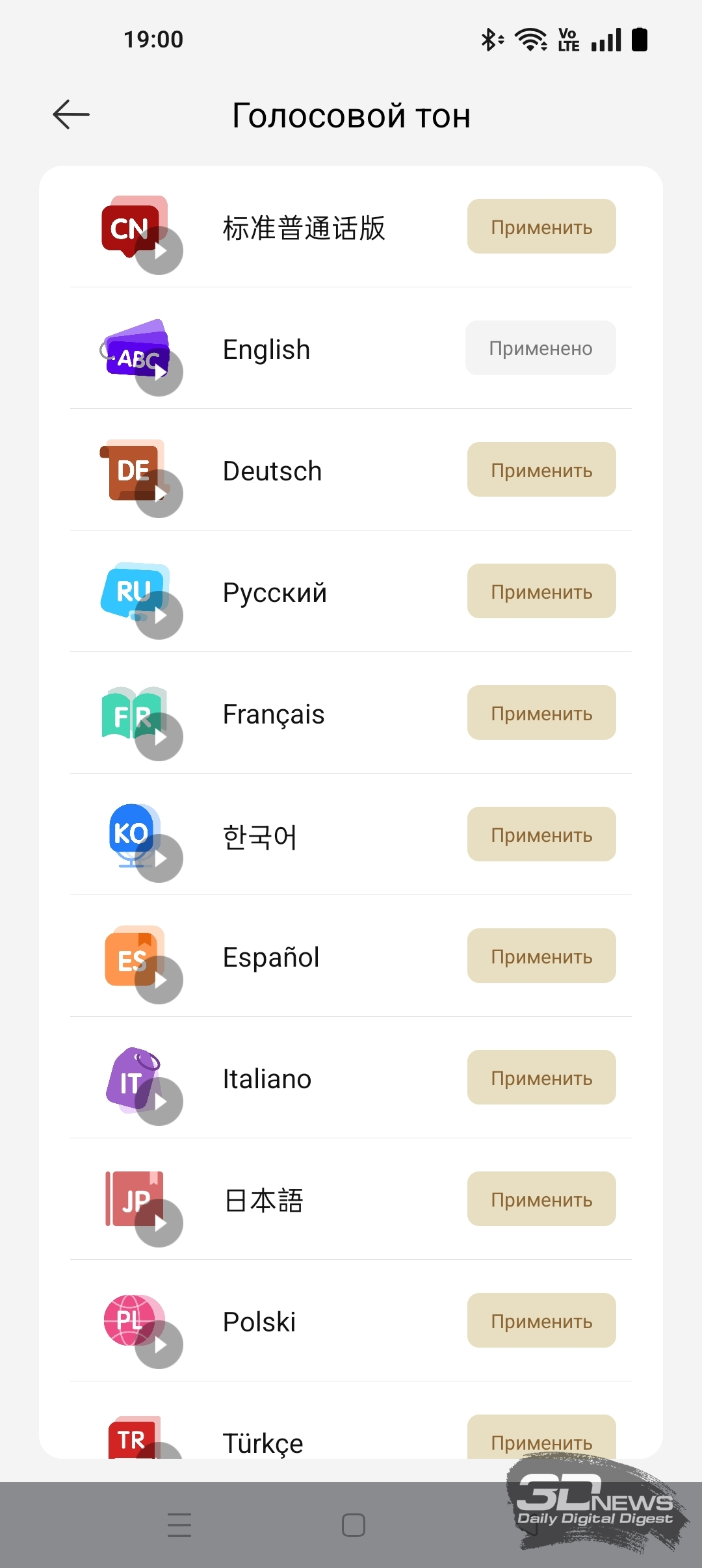Play the Français voice sample
The image size is (702, 1568).
click(x=159, y=737)
